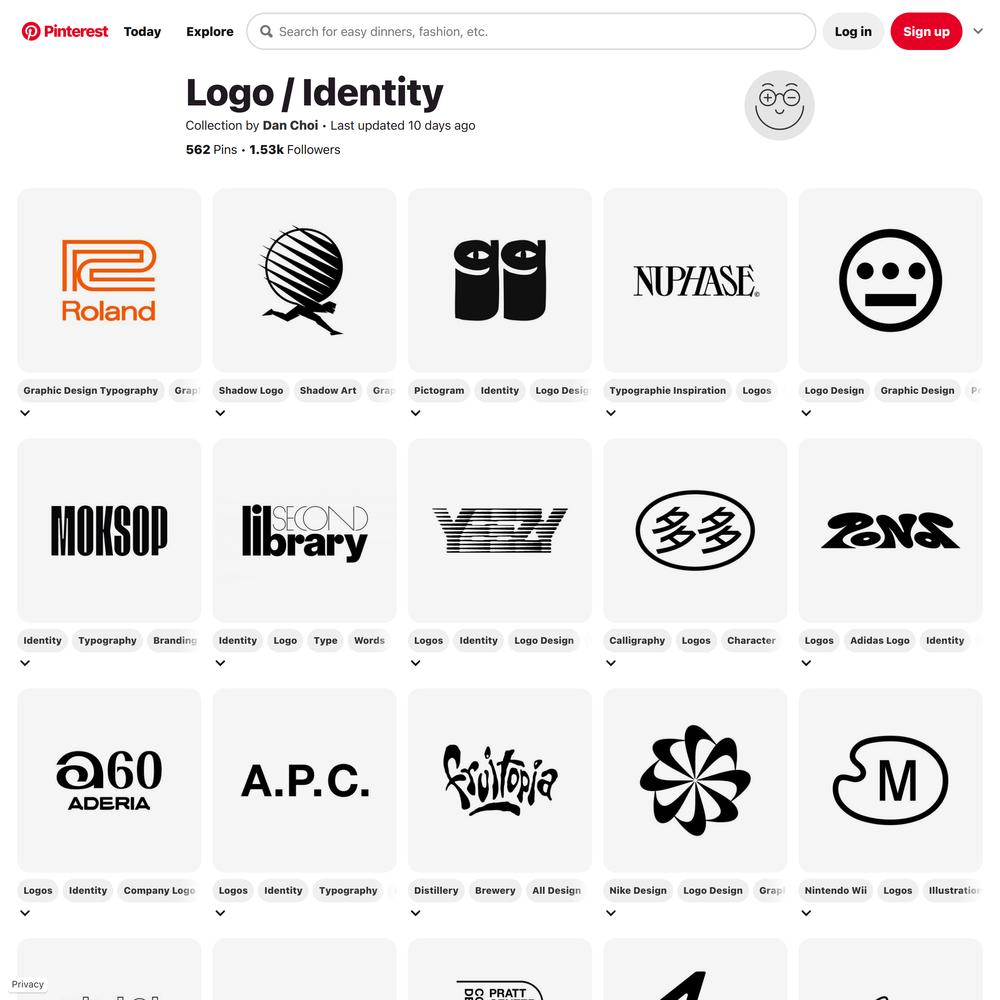Image resolution: width=1000 pixels, height=1000 pixels.
Task: Open the Fruitopia logo pin
Action: click(500, 780)
